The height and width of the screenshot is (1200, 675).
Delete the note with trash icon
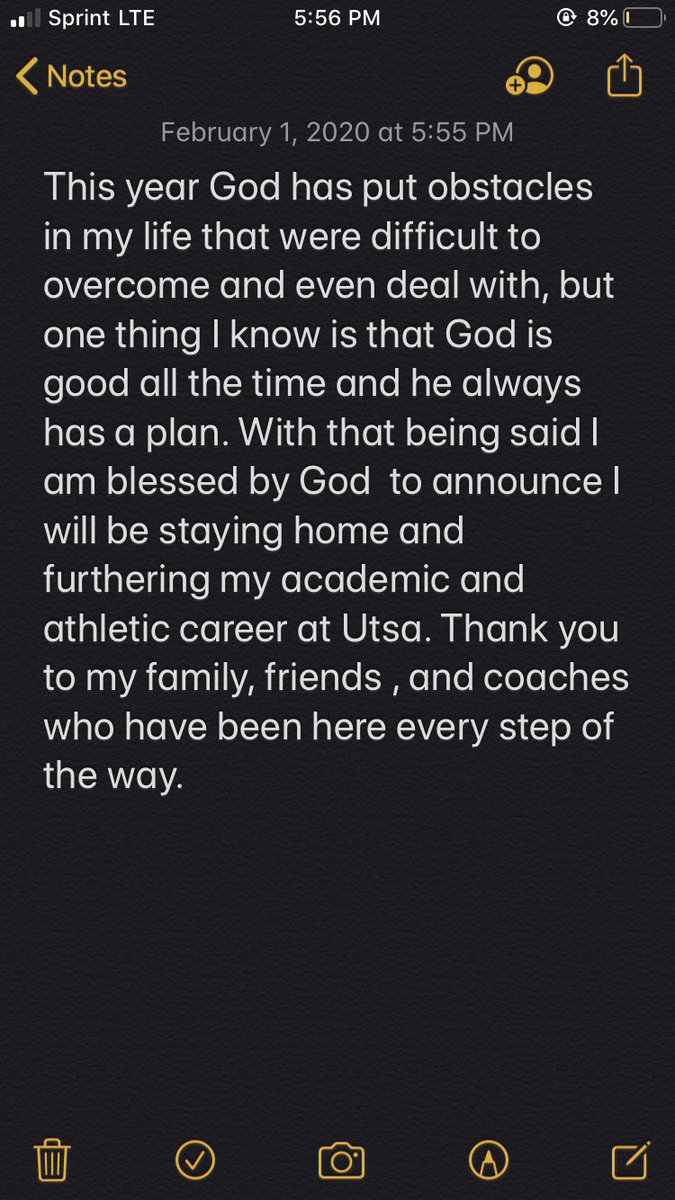point(50,1160)
